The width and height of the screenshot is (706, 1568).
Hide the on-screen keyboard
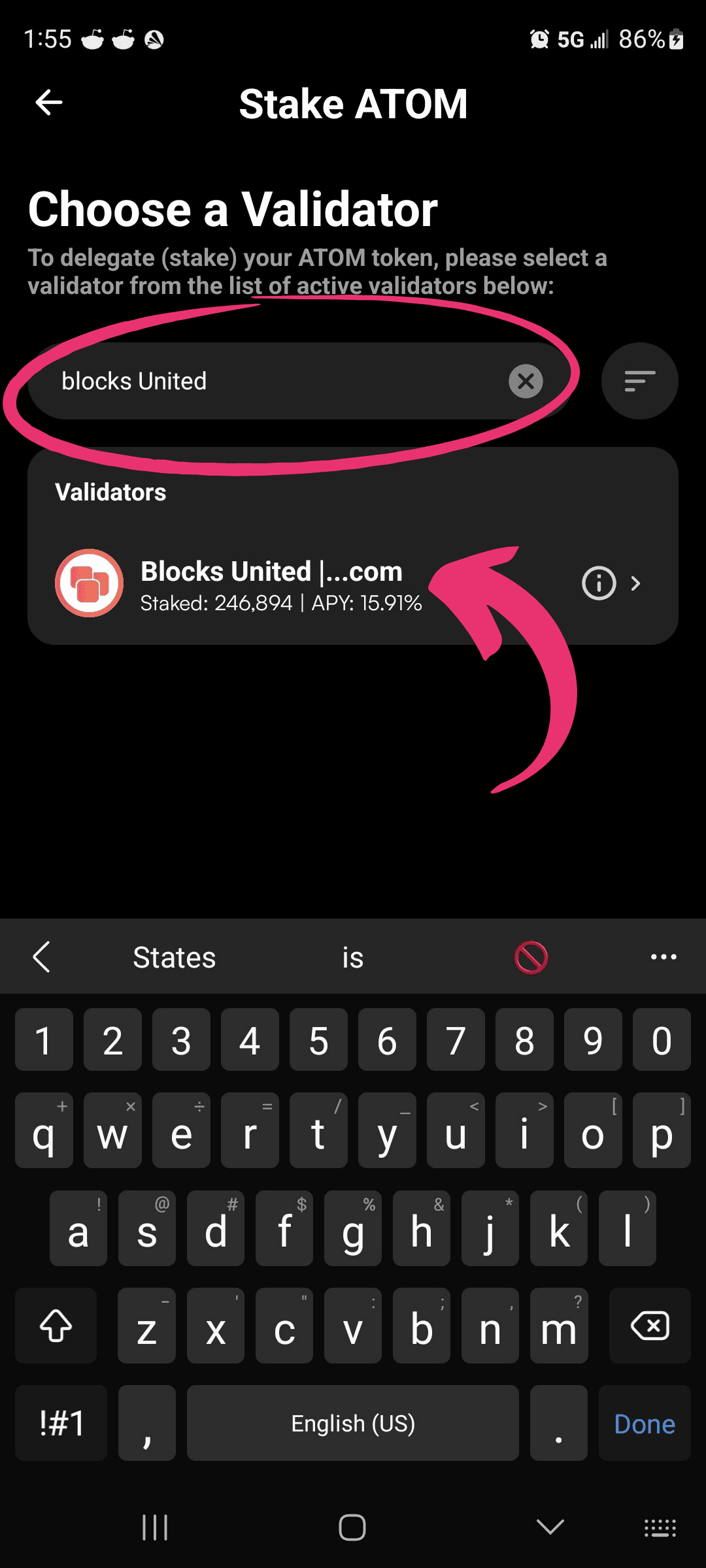[x=550, y=1527]
